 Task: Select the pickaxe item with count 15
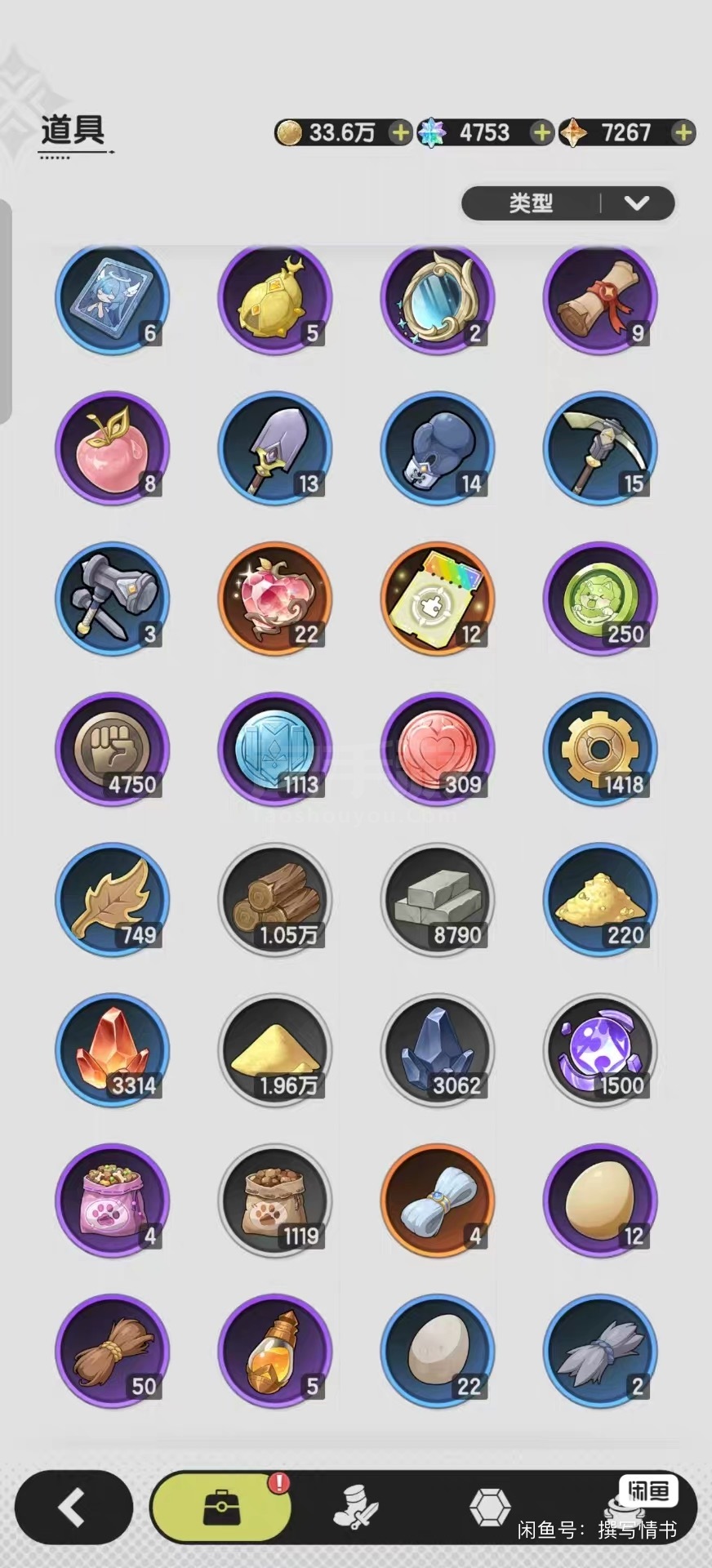pyautogui.click(x=600, y=448)
